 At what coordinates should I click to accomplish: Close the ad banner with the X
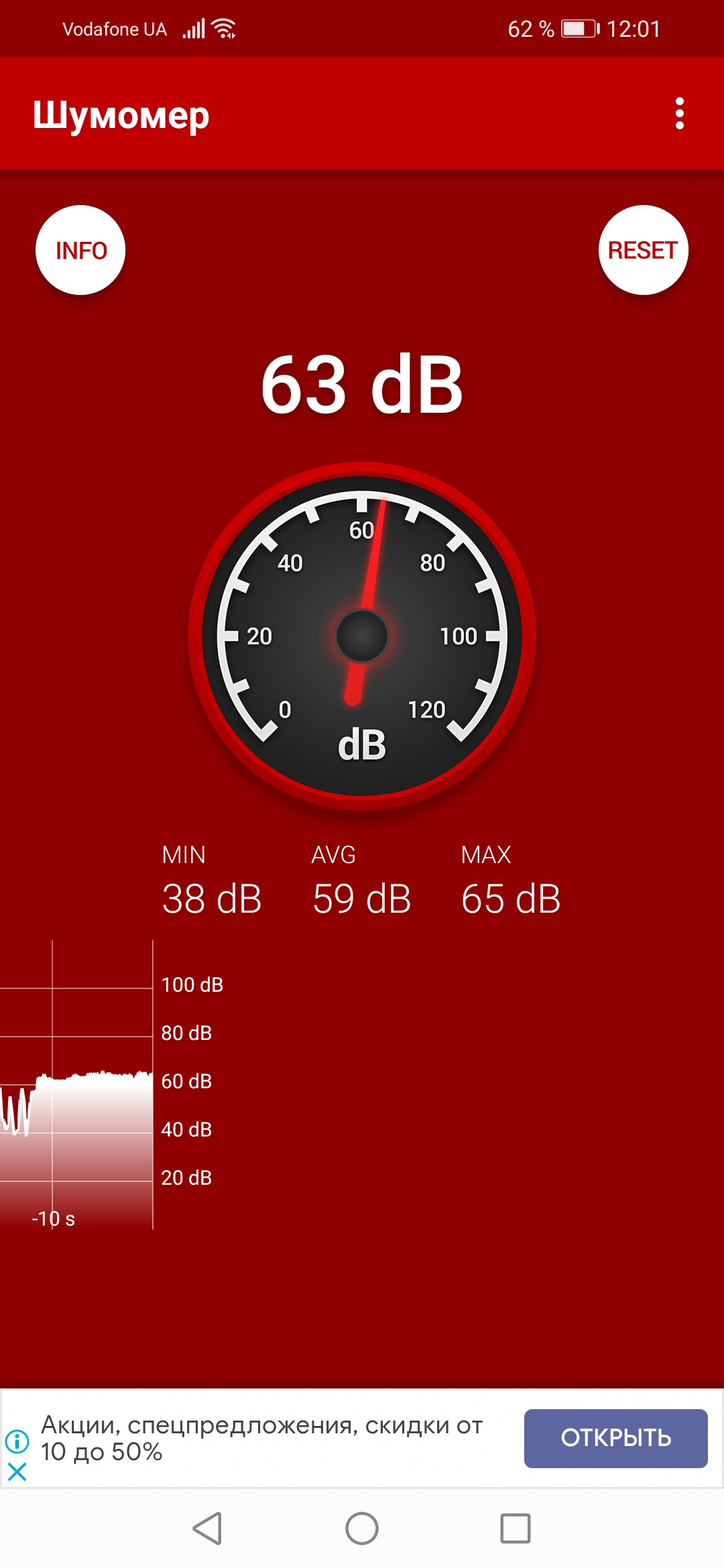tap(17, 1472)
